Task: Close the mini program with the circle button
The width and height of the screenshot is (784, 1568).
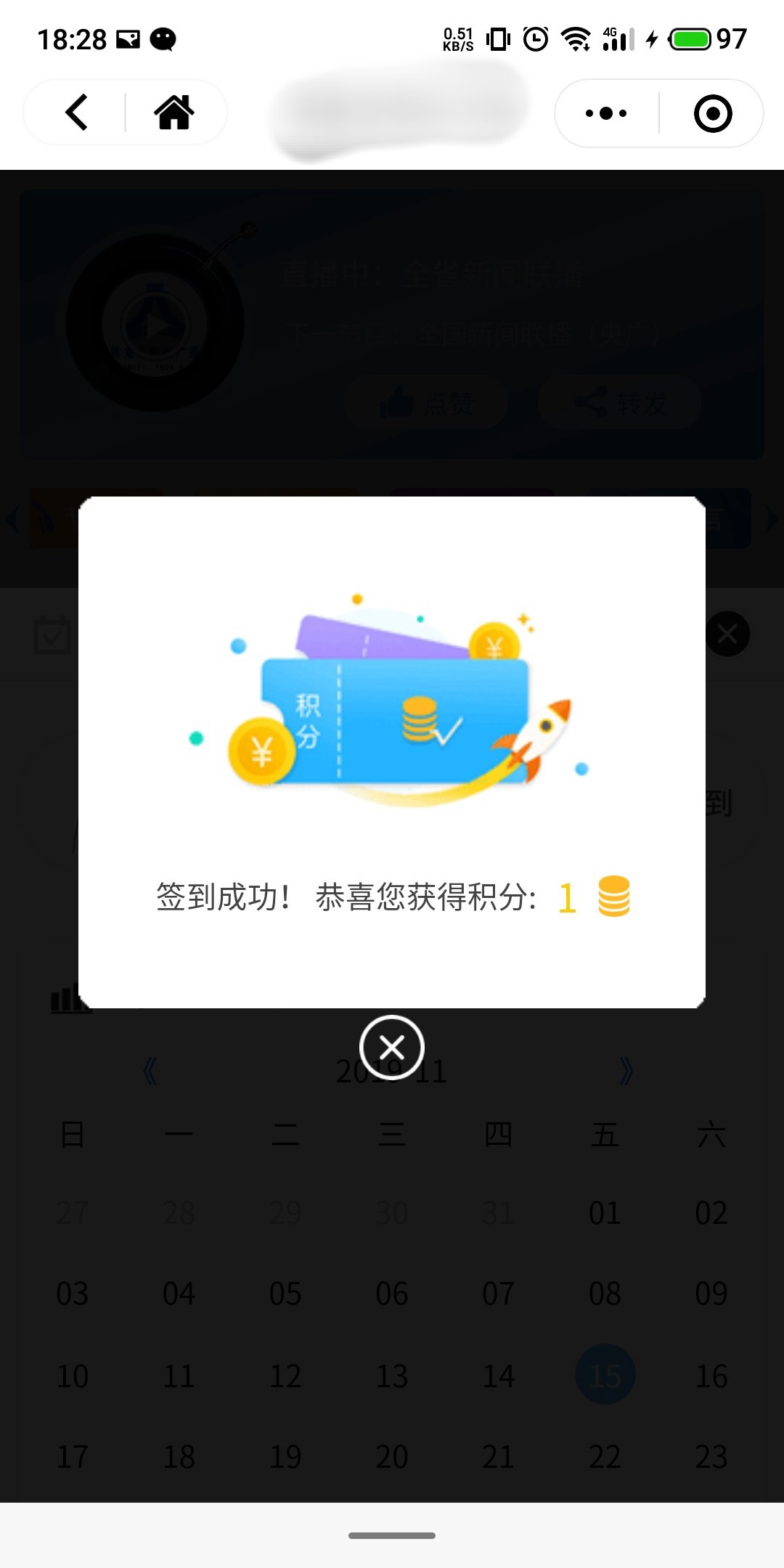Action: point(712,113)
